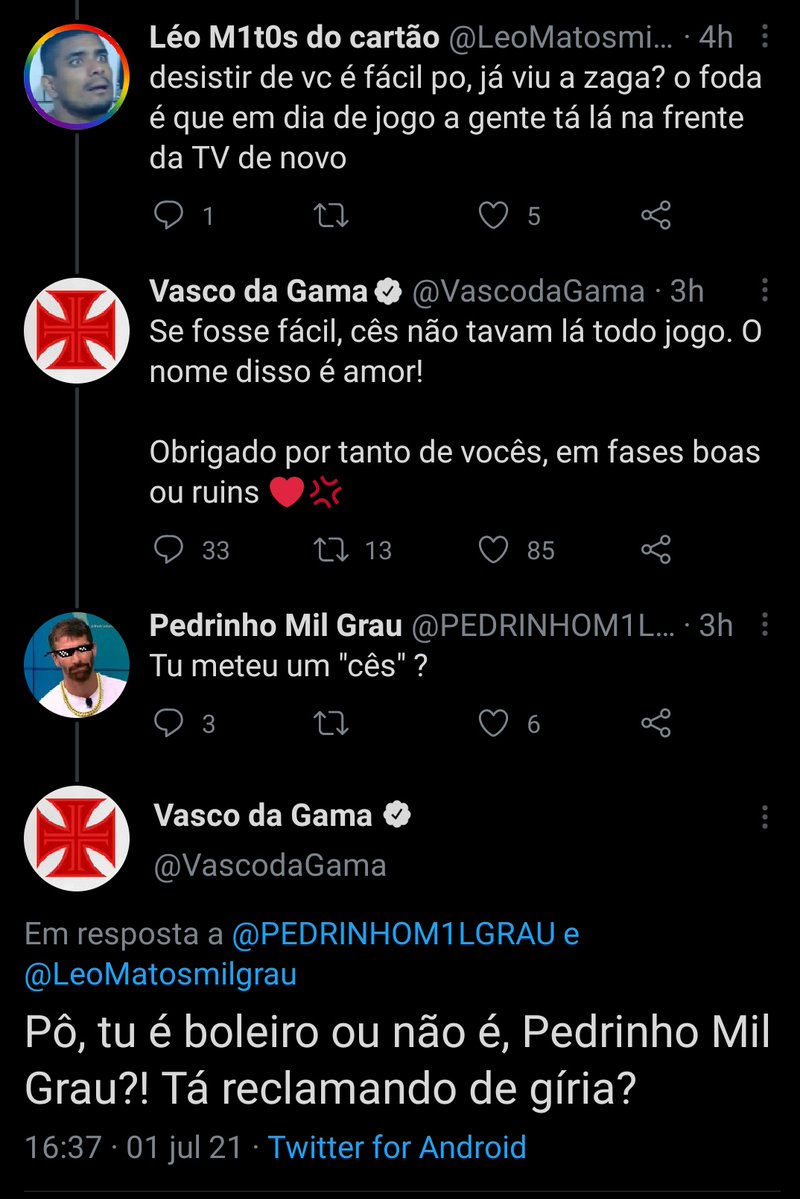Share Léo M1t0s do cartão's tweet

point(655,215)
